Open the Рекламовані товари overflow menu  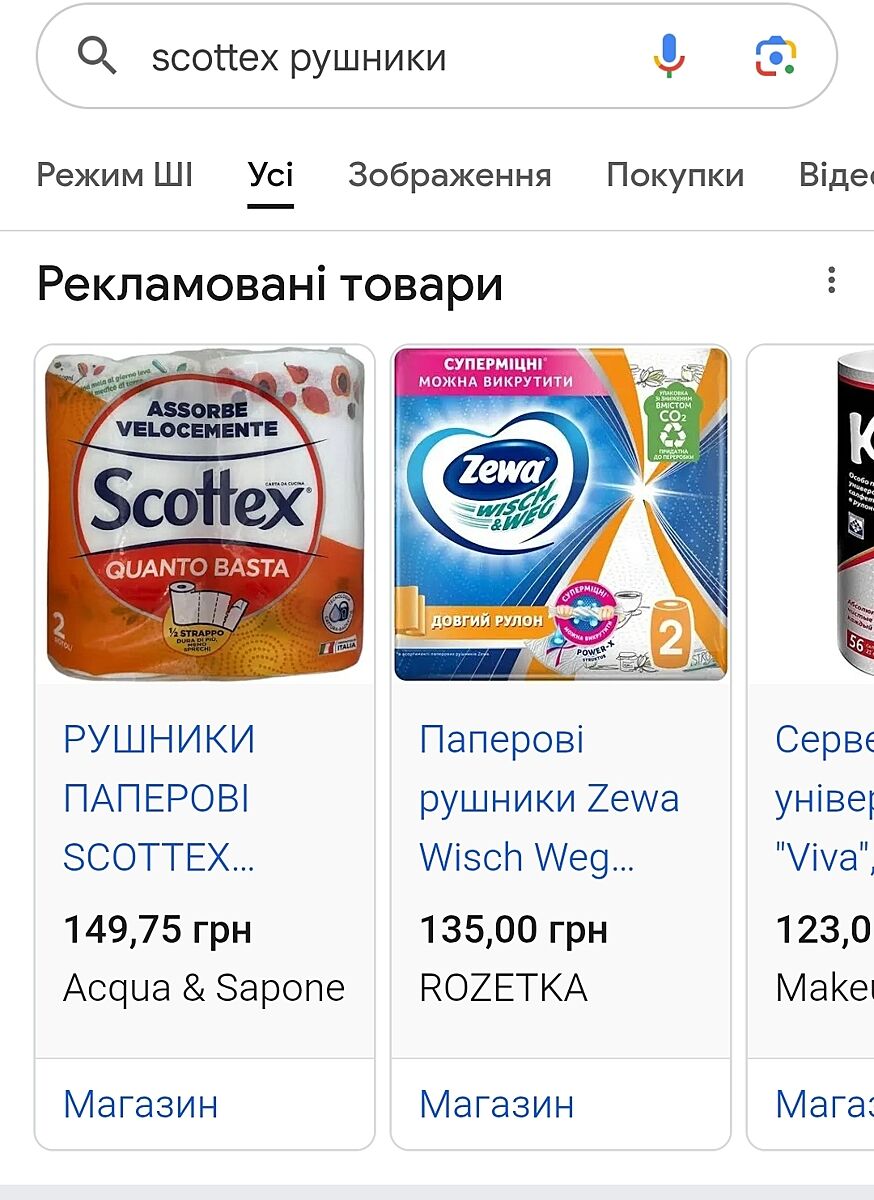pos(831,281)
